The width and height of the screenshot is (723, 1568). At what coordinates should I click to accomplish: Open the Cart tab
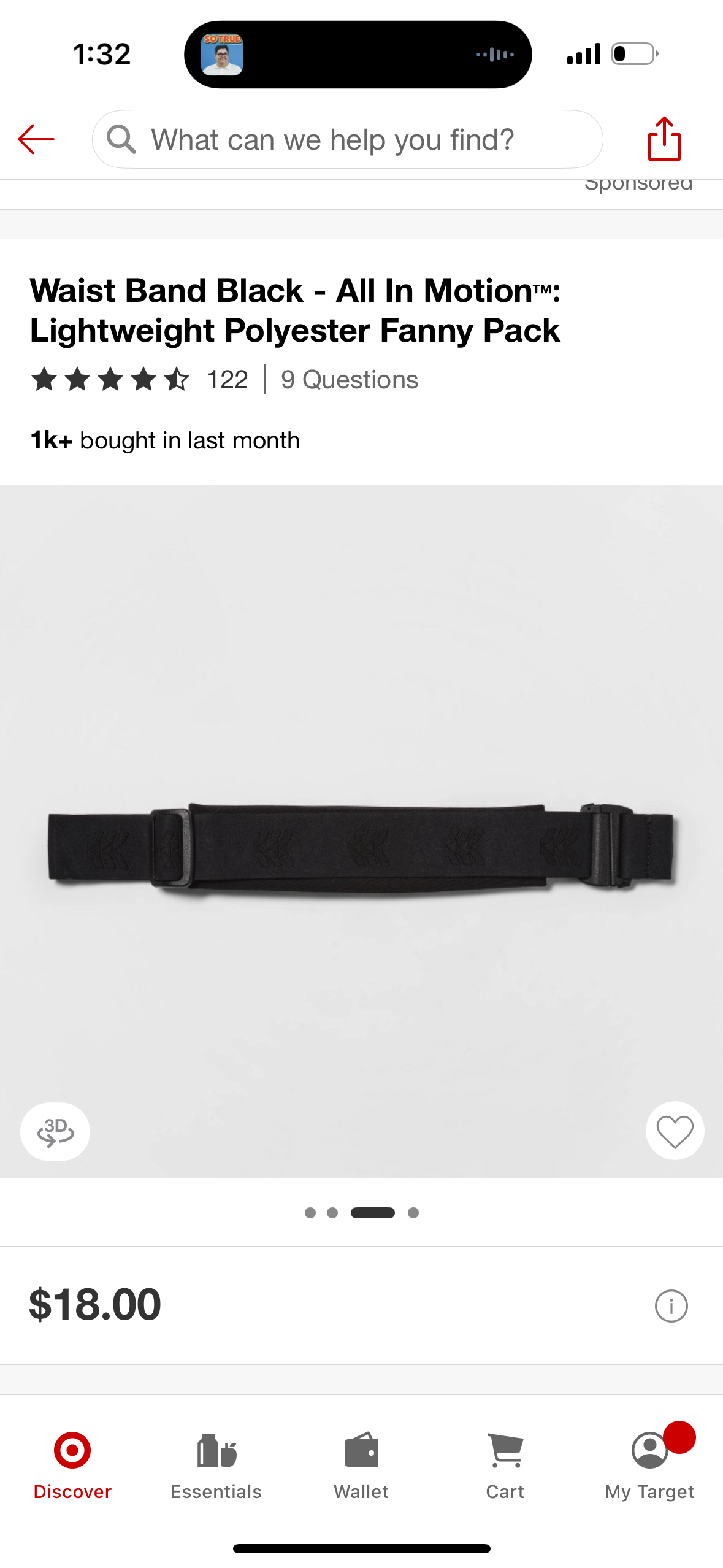tap(505, 1466)
